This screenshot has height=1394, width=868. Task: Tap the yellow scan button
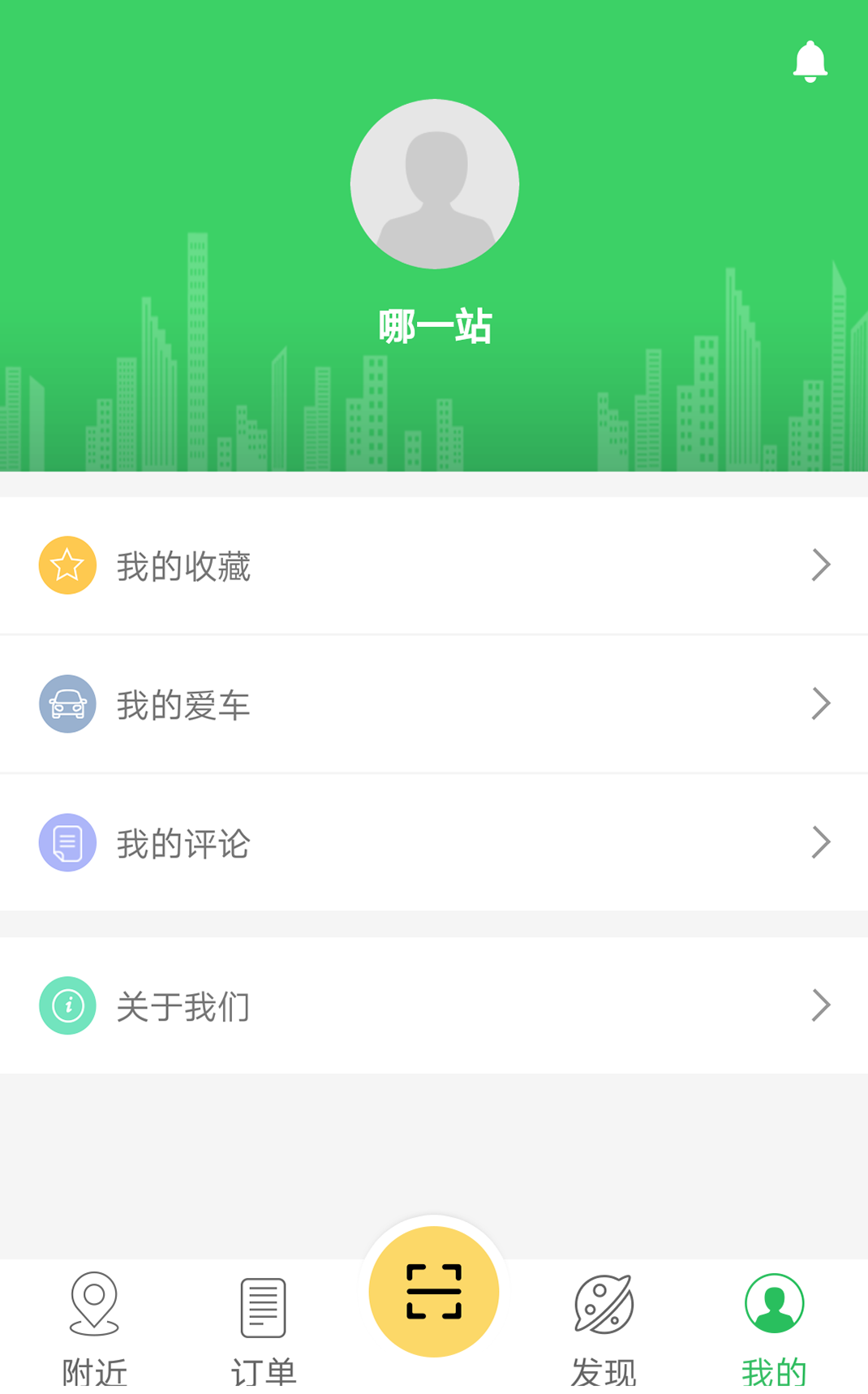(x=434, y=1291)
